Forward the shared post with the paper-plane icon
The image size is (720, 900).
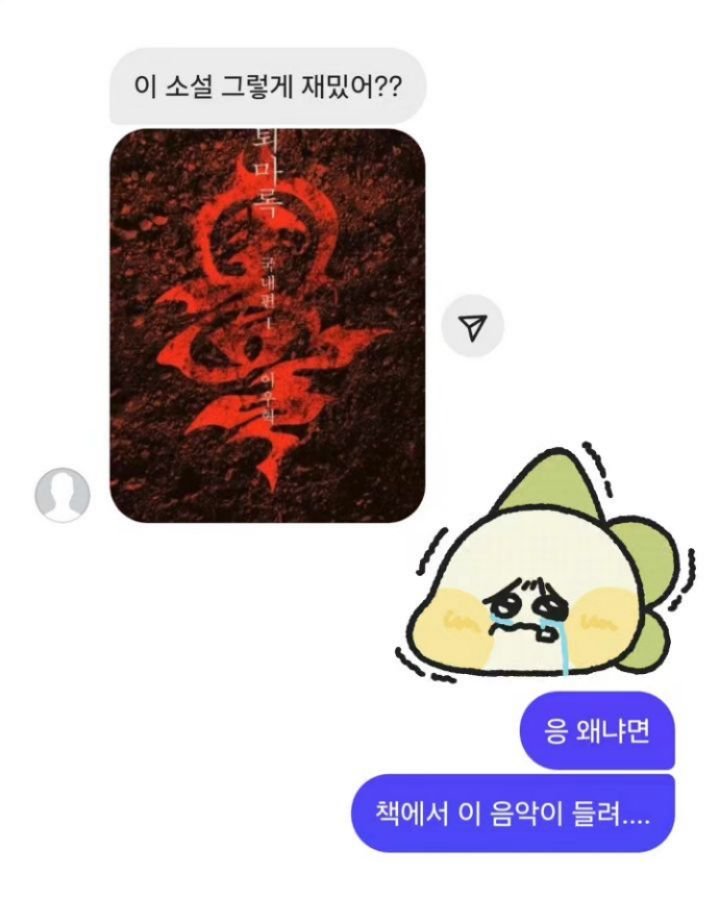point(473,326)
